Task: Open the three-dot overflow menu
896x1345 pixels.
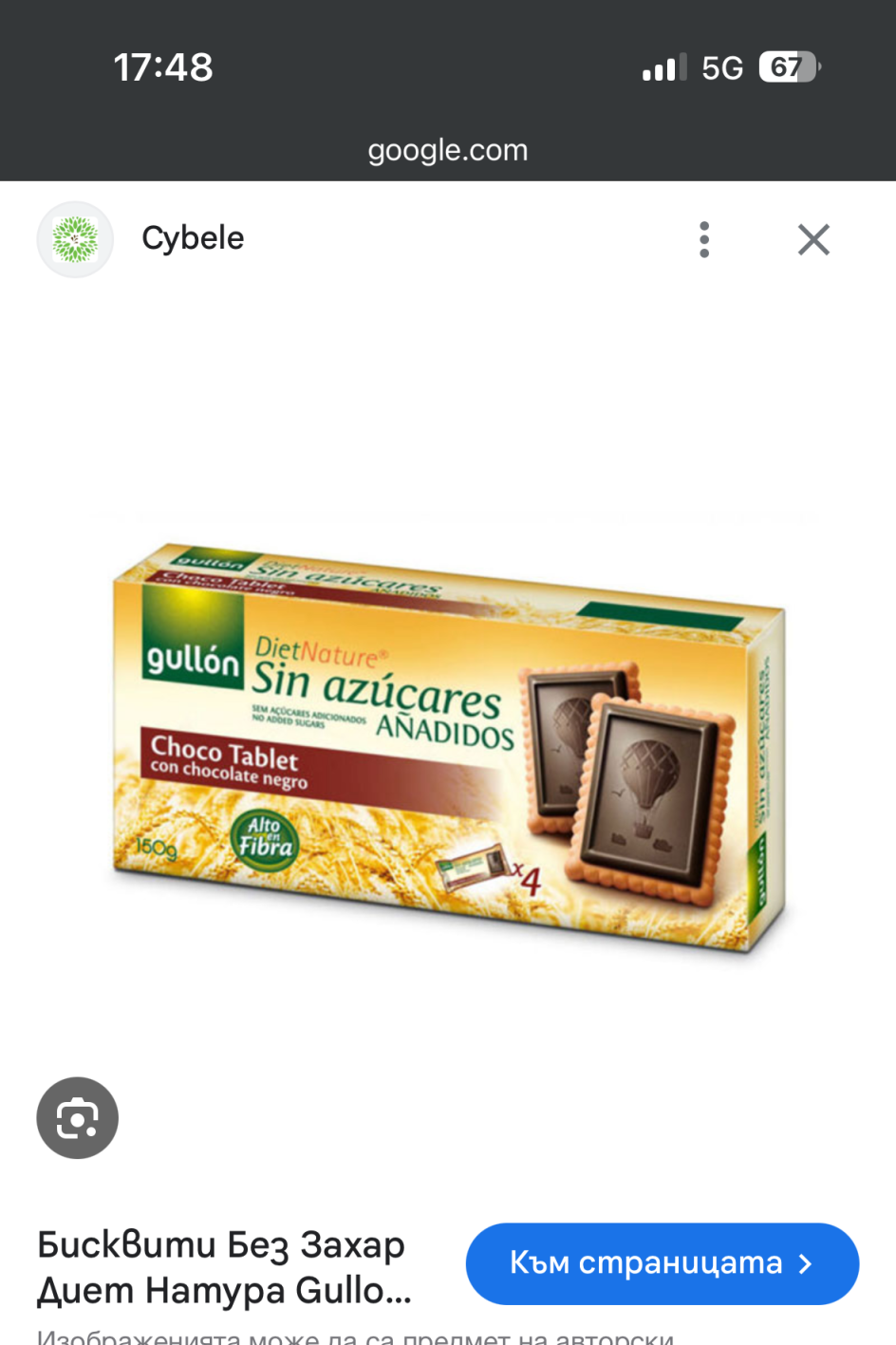Action: point(703,240)
